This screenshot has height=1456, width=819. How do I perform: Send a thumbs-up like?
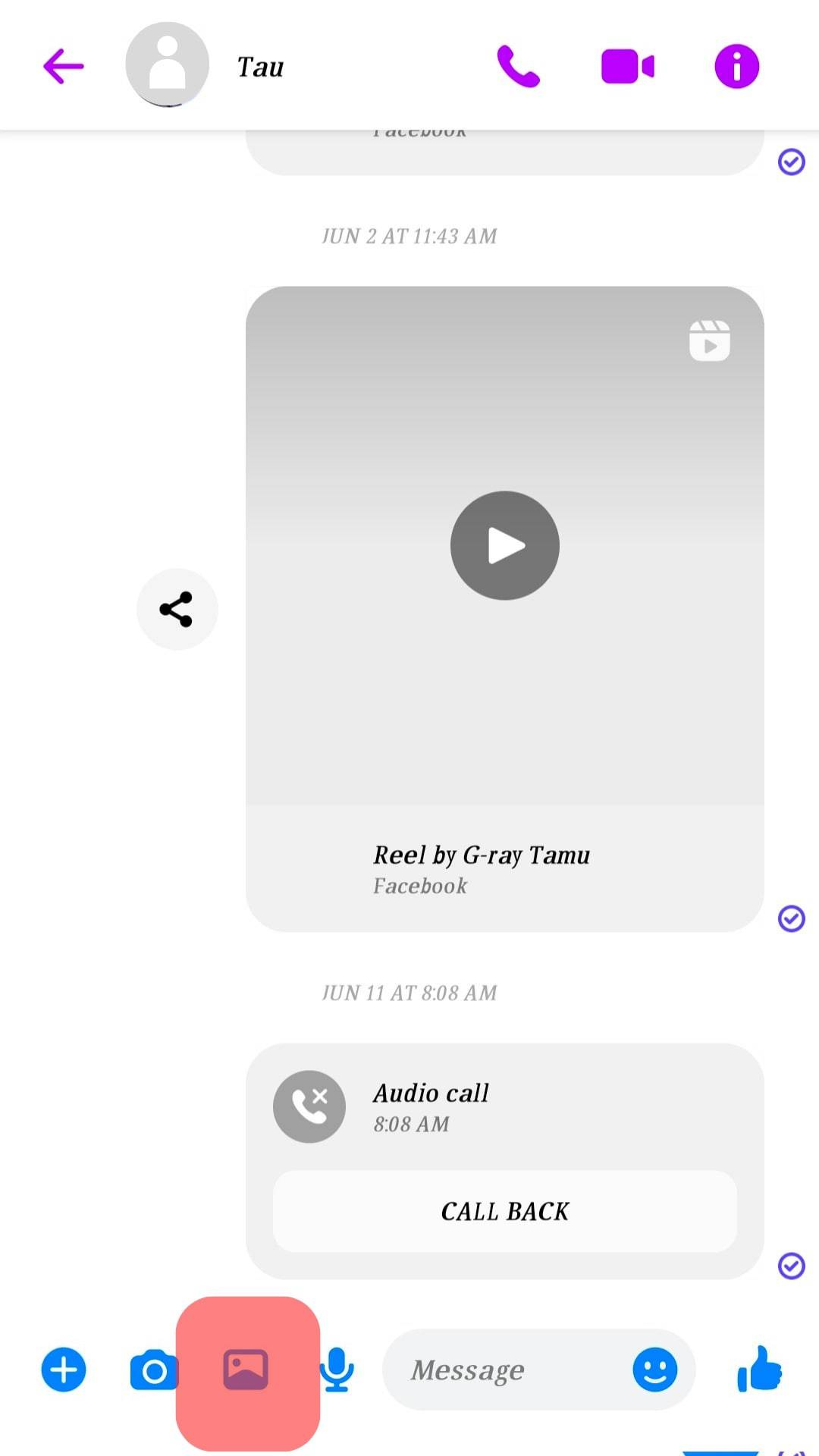click(759, 1370)
